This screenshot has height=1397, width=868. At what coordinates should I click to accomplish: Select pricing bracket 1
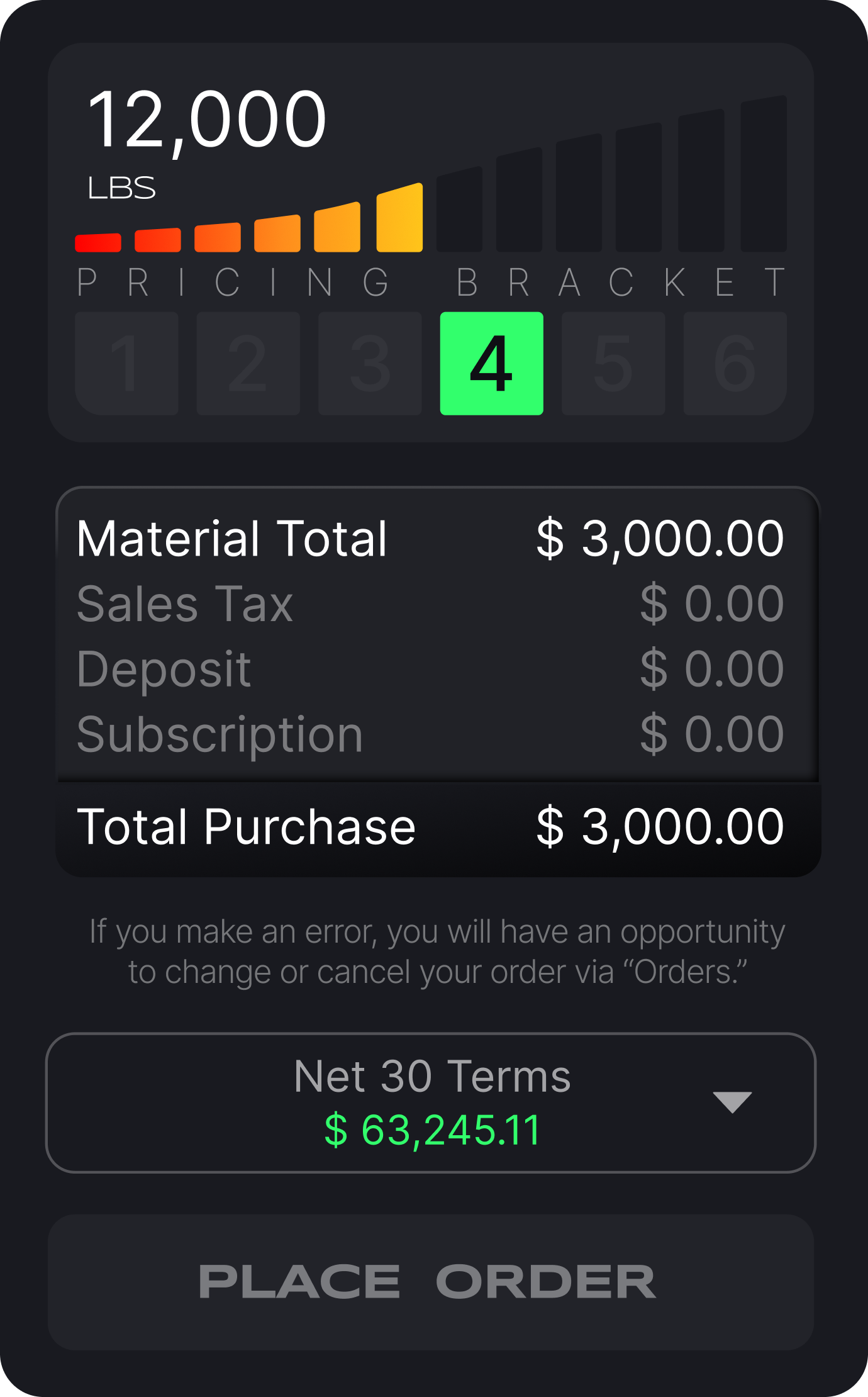[x=127, y=363]
